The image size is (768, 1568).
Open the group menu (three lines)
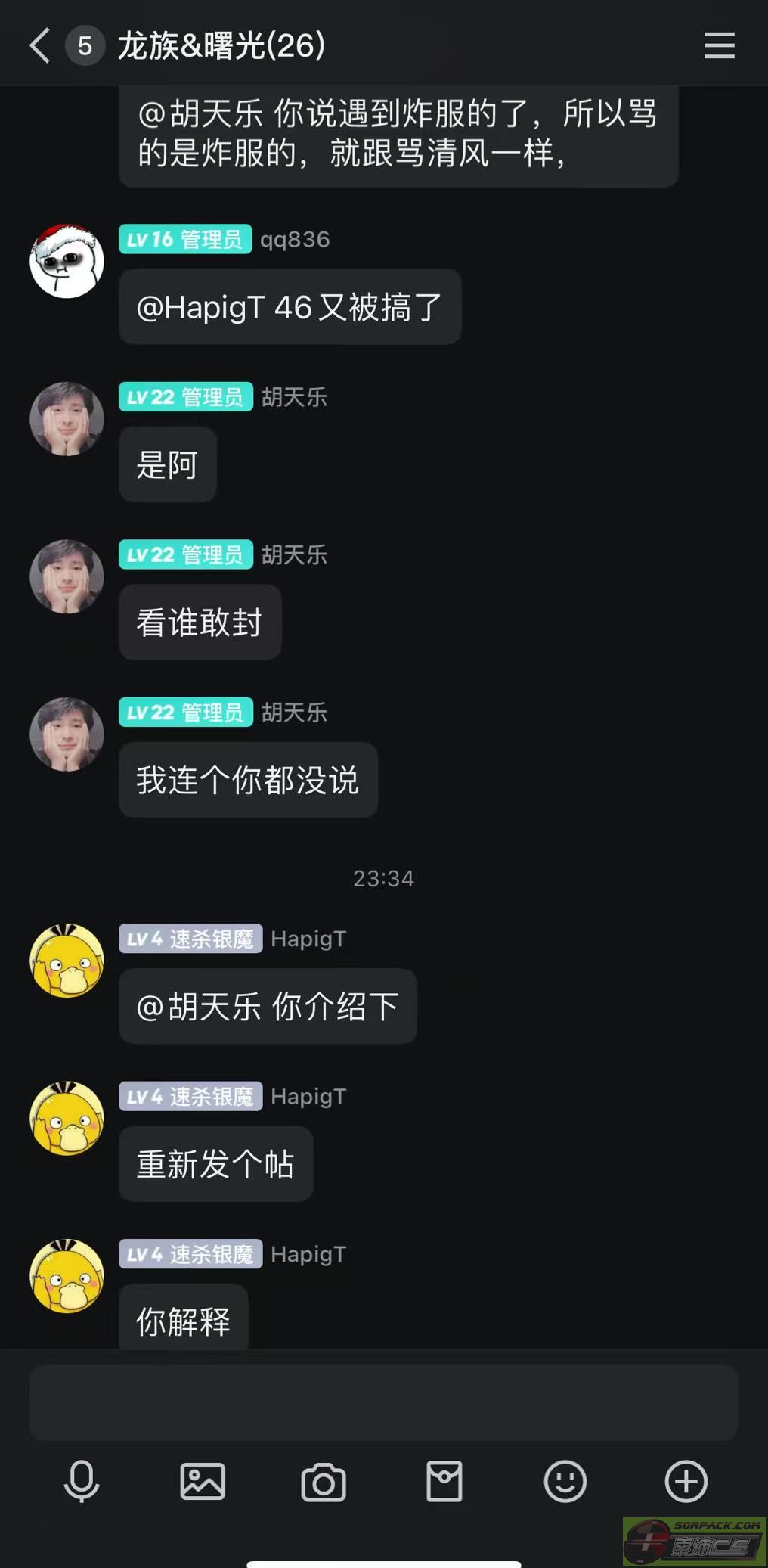719,45
